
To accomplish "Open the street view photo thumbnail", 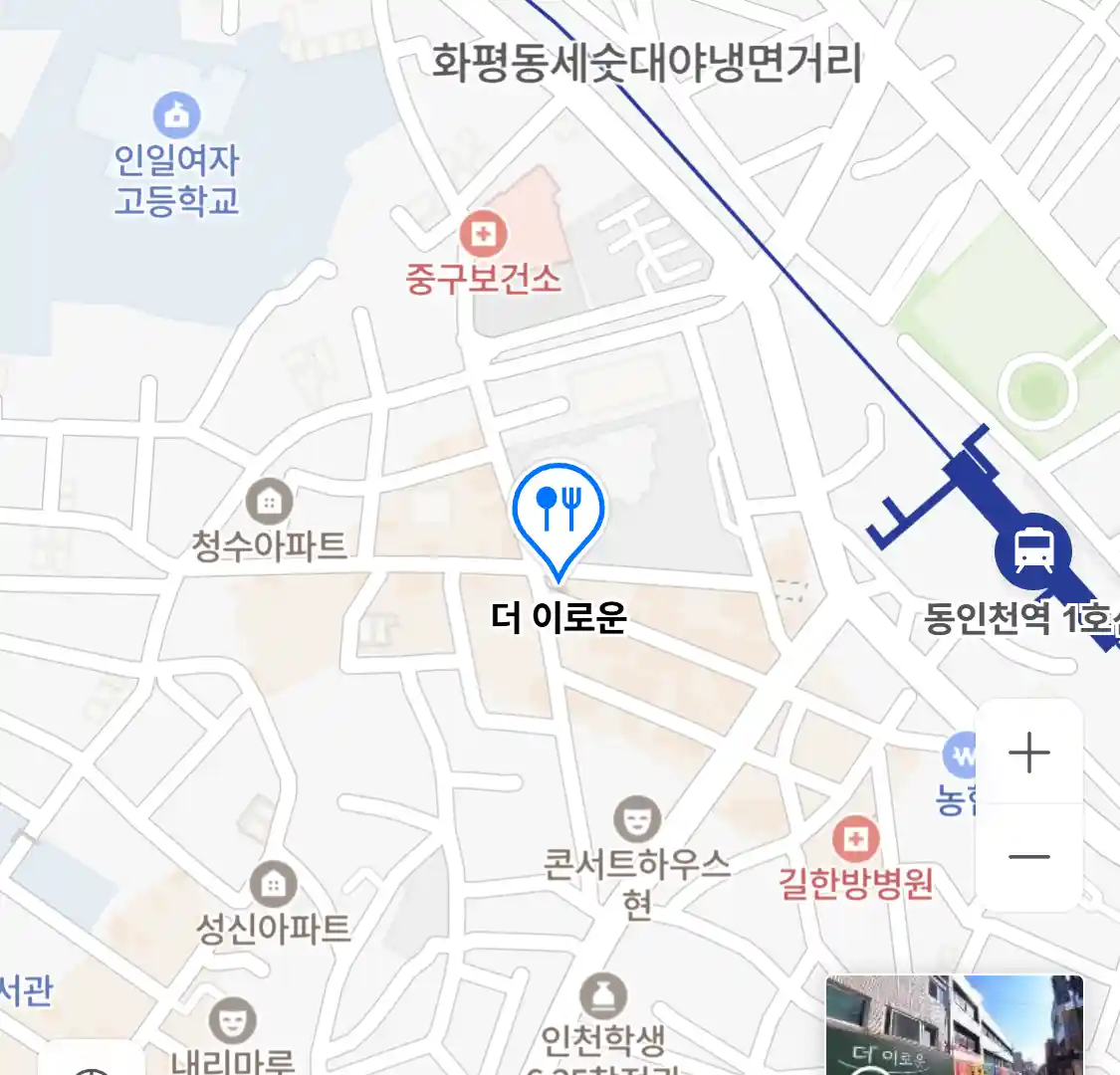I will (954, 1024).
